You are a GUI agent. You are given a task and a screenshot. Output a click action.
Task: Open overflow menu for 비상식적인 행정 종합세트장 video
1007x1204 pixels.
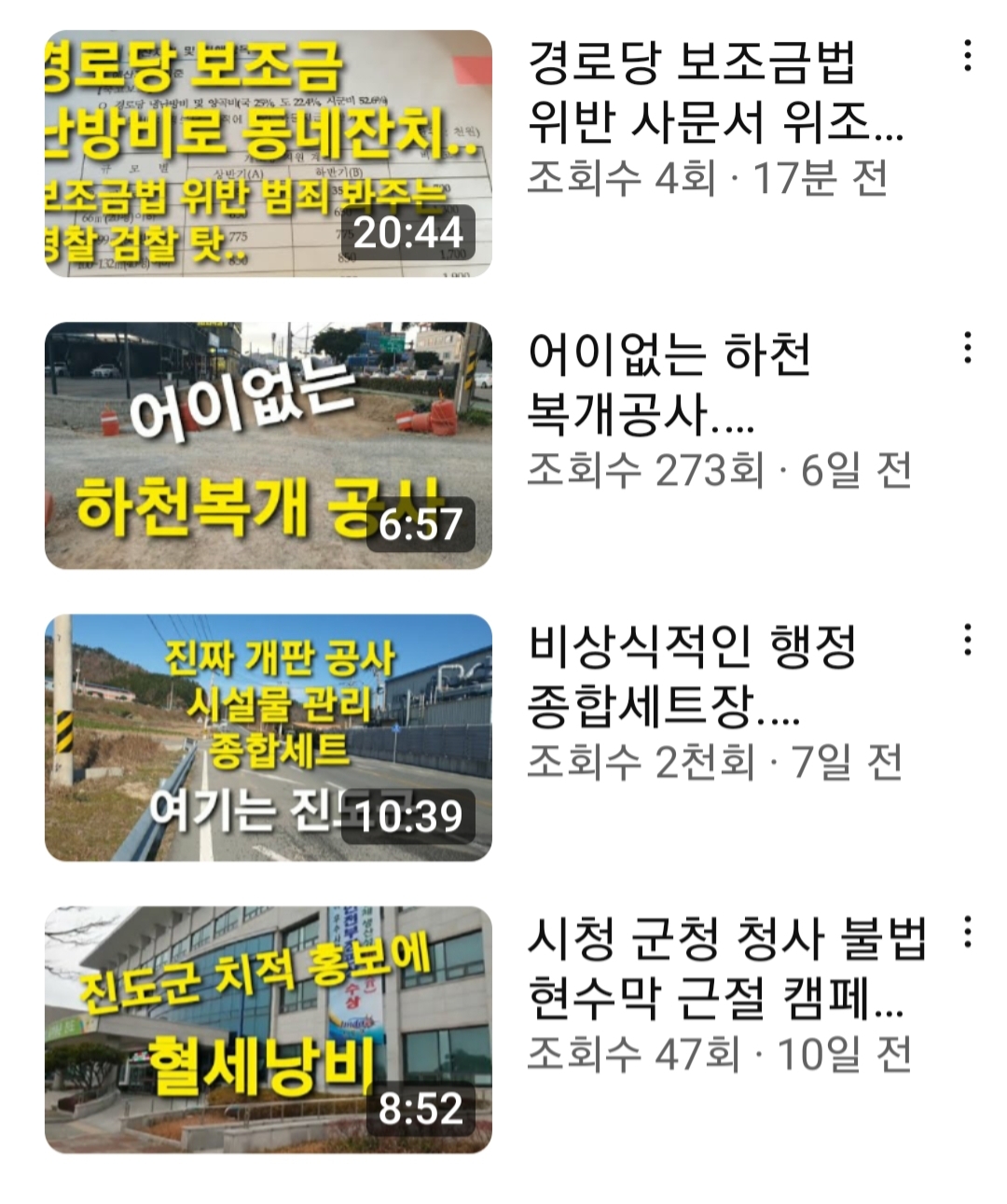coord(968,641)
